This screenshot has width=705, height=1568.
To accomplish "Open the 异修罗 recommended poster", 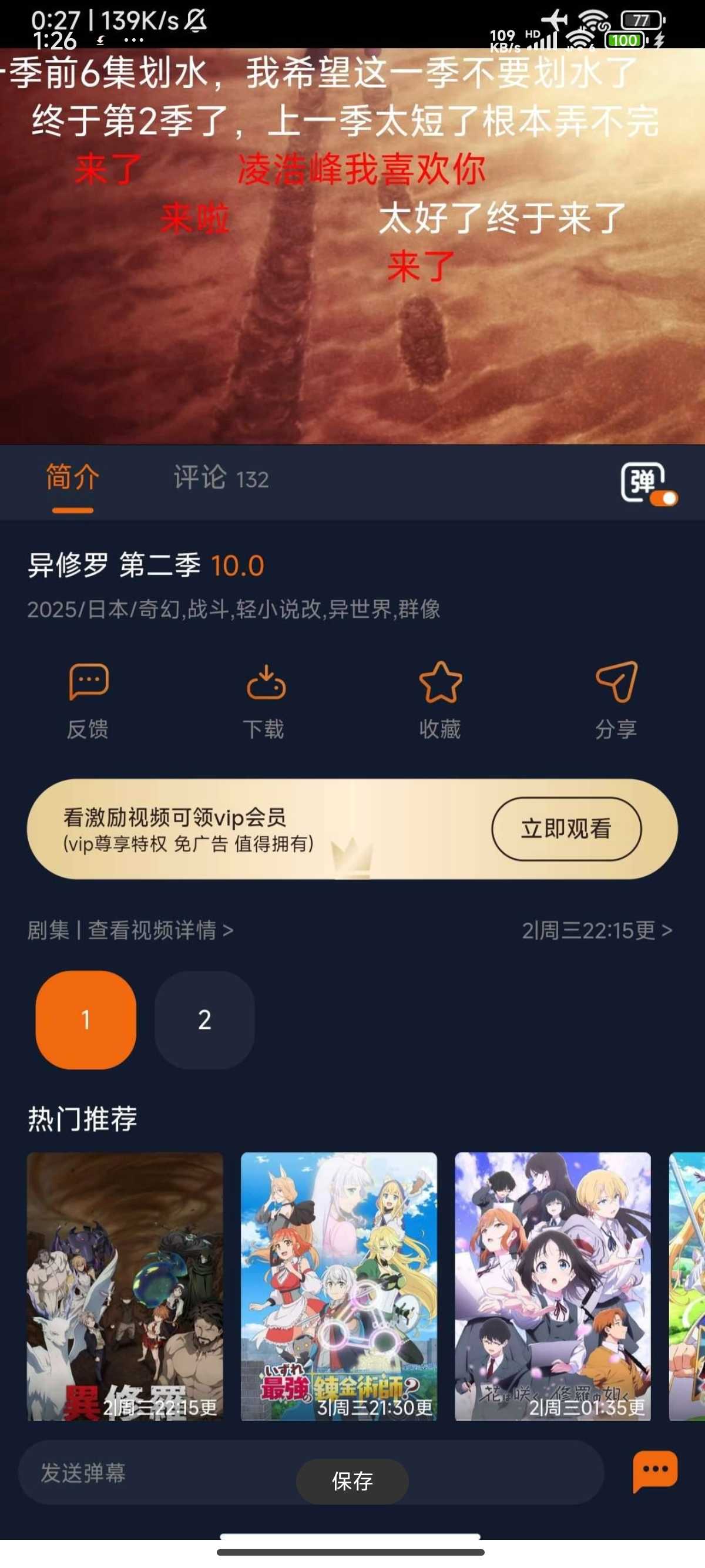I will coord(125,1286).
